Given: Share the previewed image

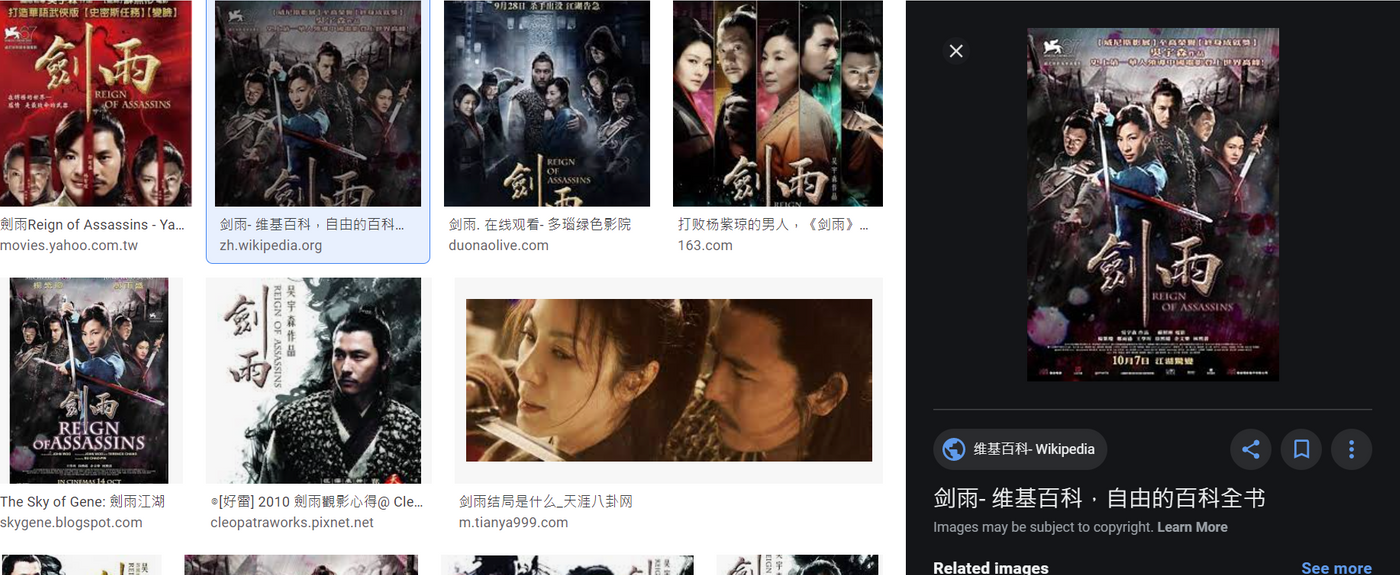Looking at the screenshot, I should [1250, 449].
